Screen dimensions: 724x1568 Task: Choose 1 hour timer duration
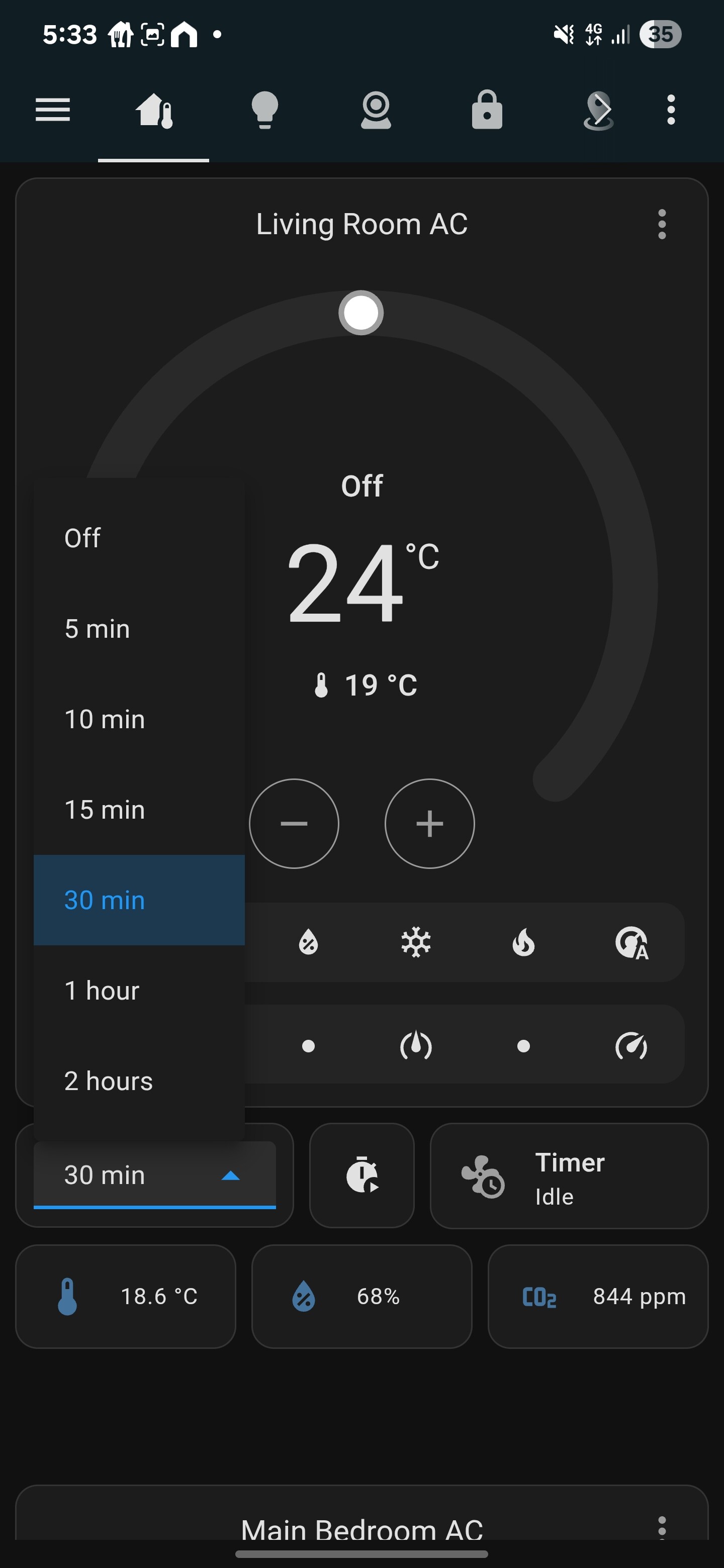(139, 991)
